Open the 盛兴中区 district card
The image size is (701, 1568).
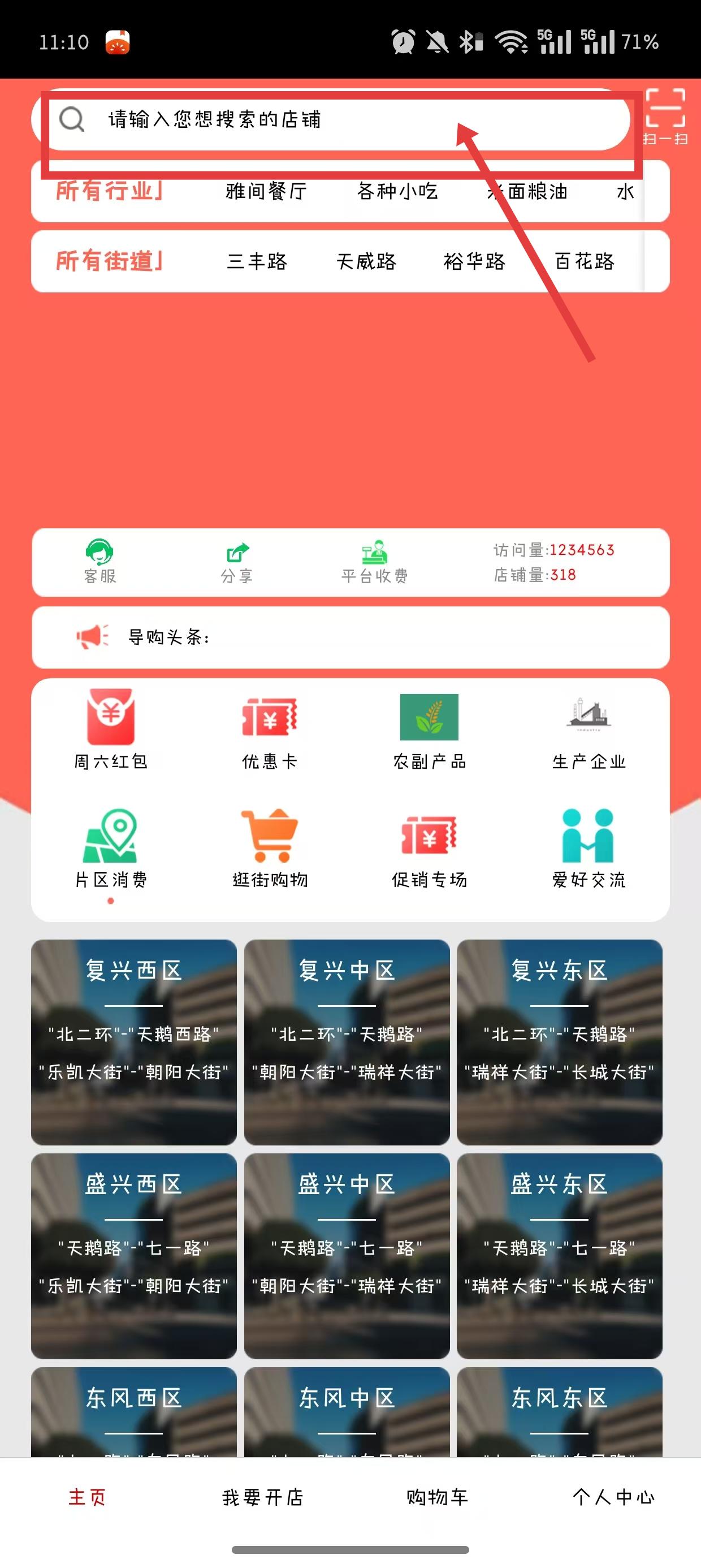(x=347, y=1255)
